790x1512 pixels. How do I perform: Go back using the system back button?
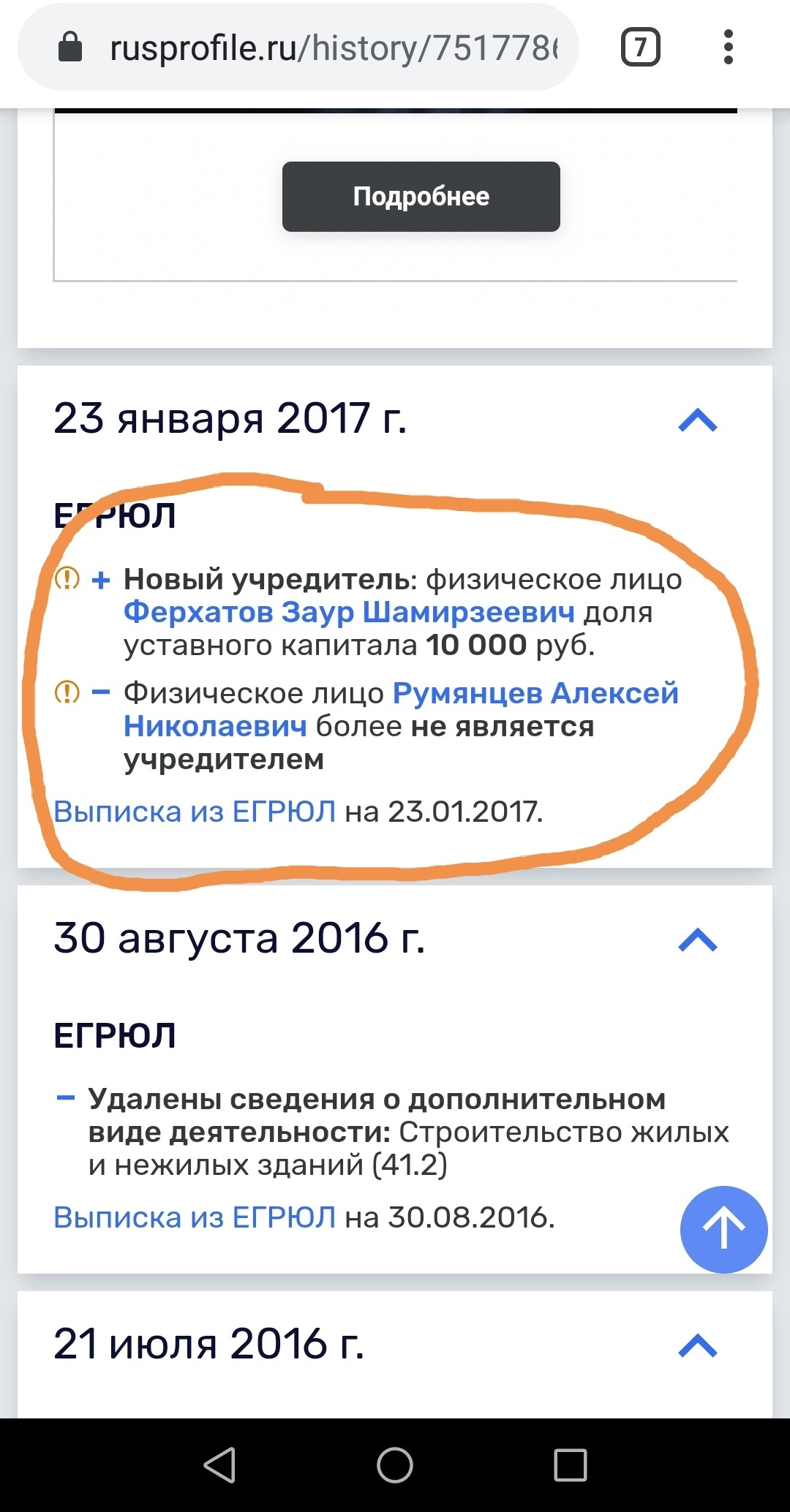[x=219, y=1465]
